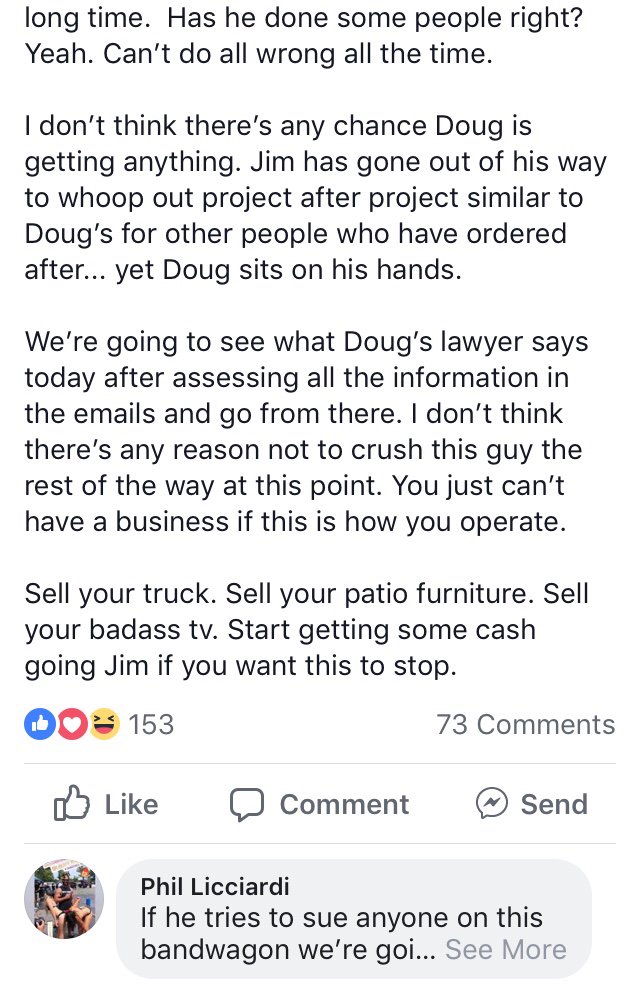View the 153 reactions list

[100, 724]
